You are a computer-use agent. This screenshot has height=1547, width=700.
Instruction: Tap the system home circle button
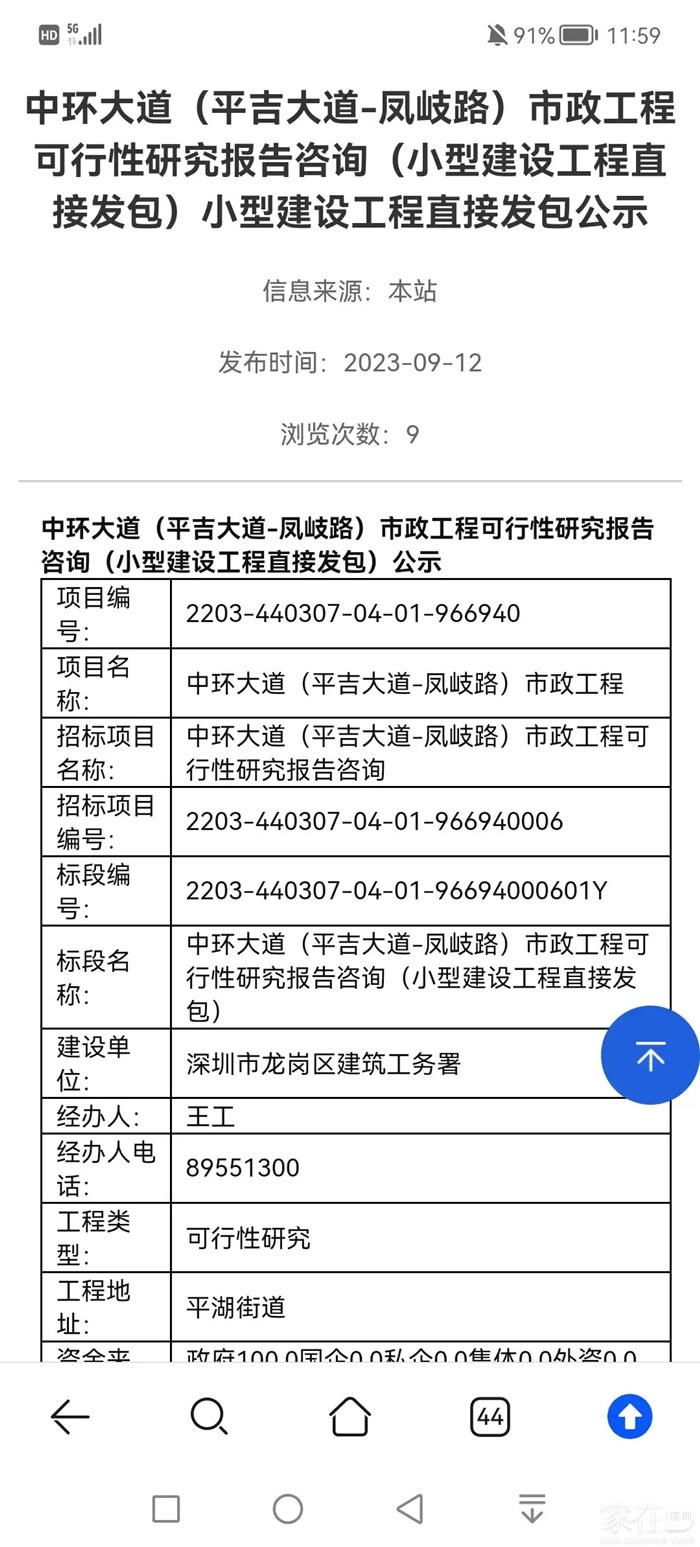288,1508
